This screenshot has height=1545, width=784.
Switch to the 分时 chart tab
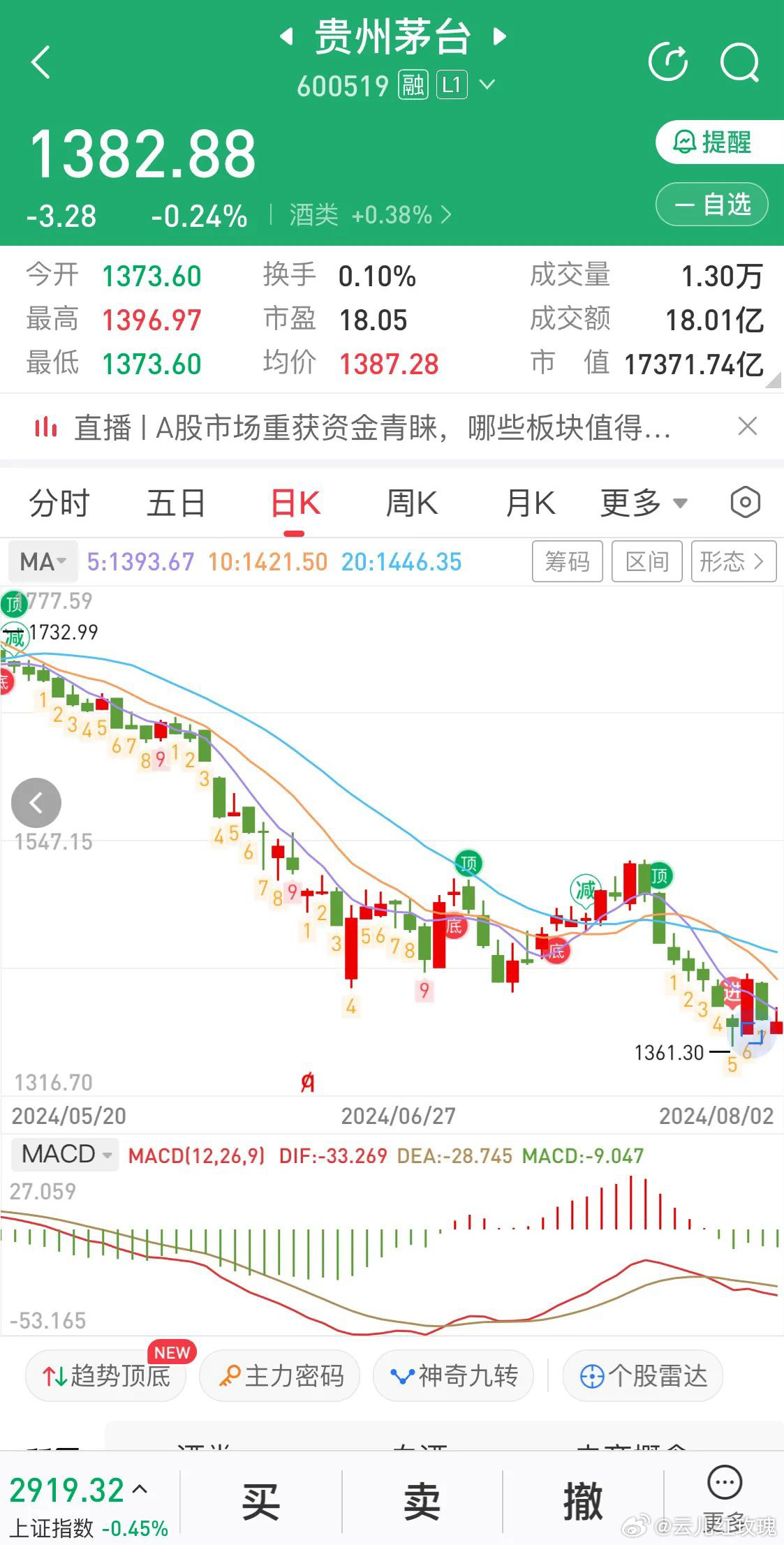[x=59, y=503]
